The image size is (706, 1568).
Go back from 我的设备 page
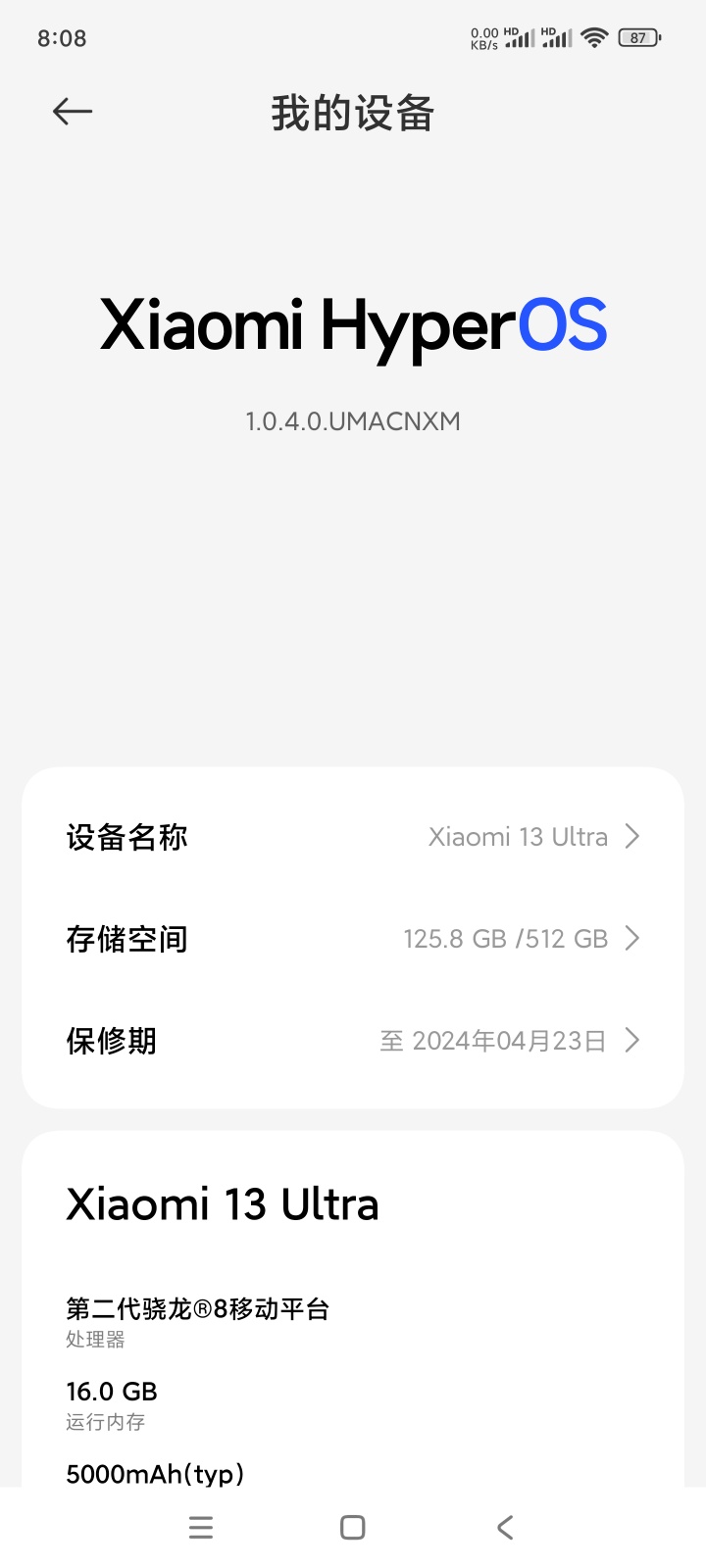[x=73, y=112]
